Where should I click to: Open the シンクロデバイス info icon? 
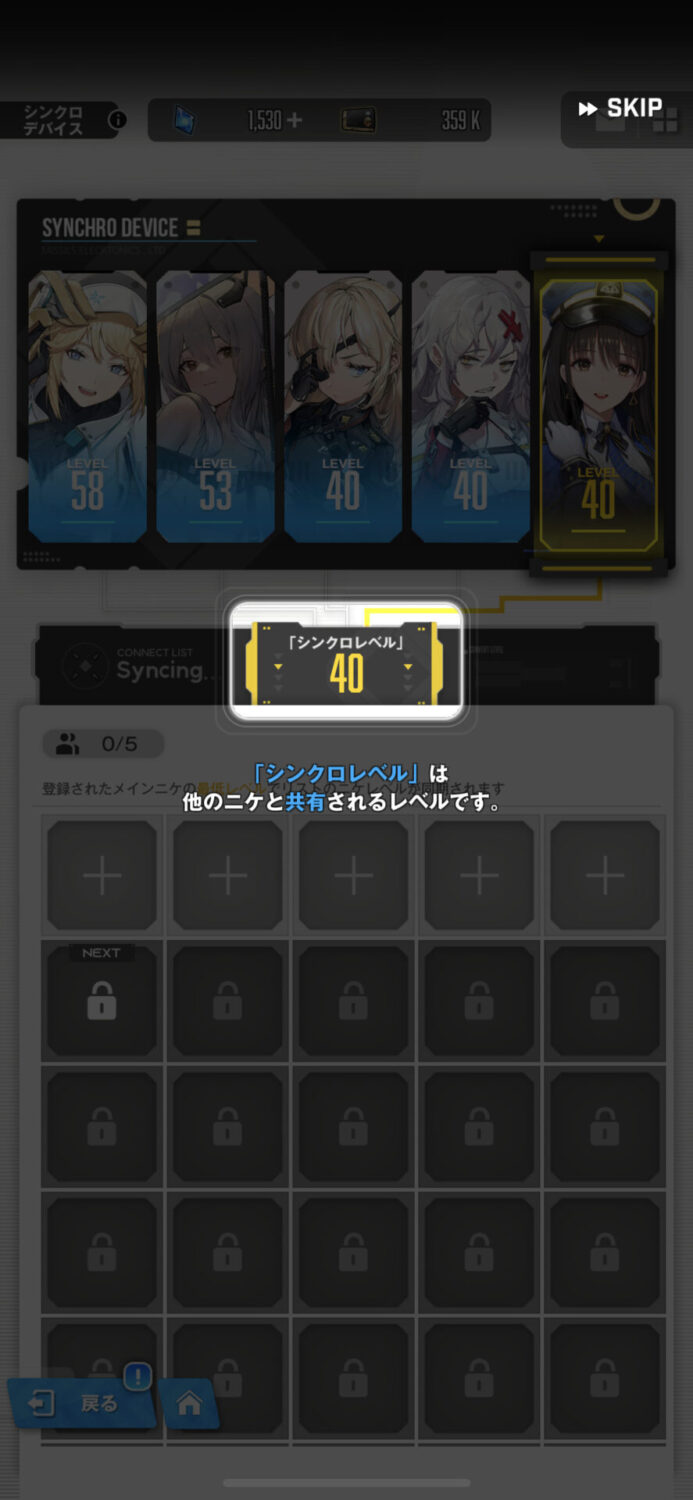pos(117,120)
